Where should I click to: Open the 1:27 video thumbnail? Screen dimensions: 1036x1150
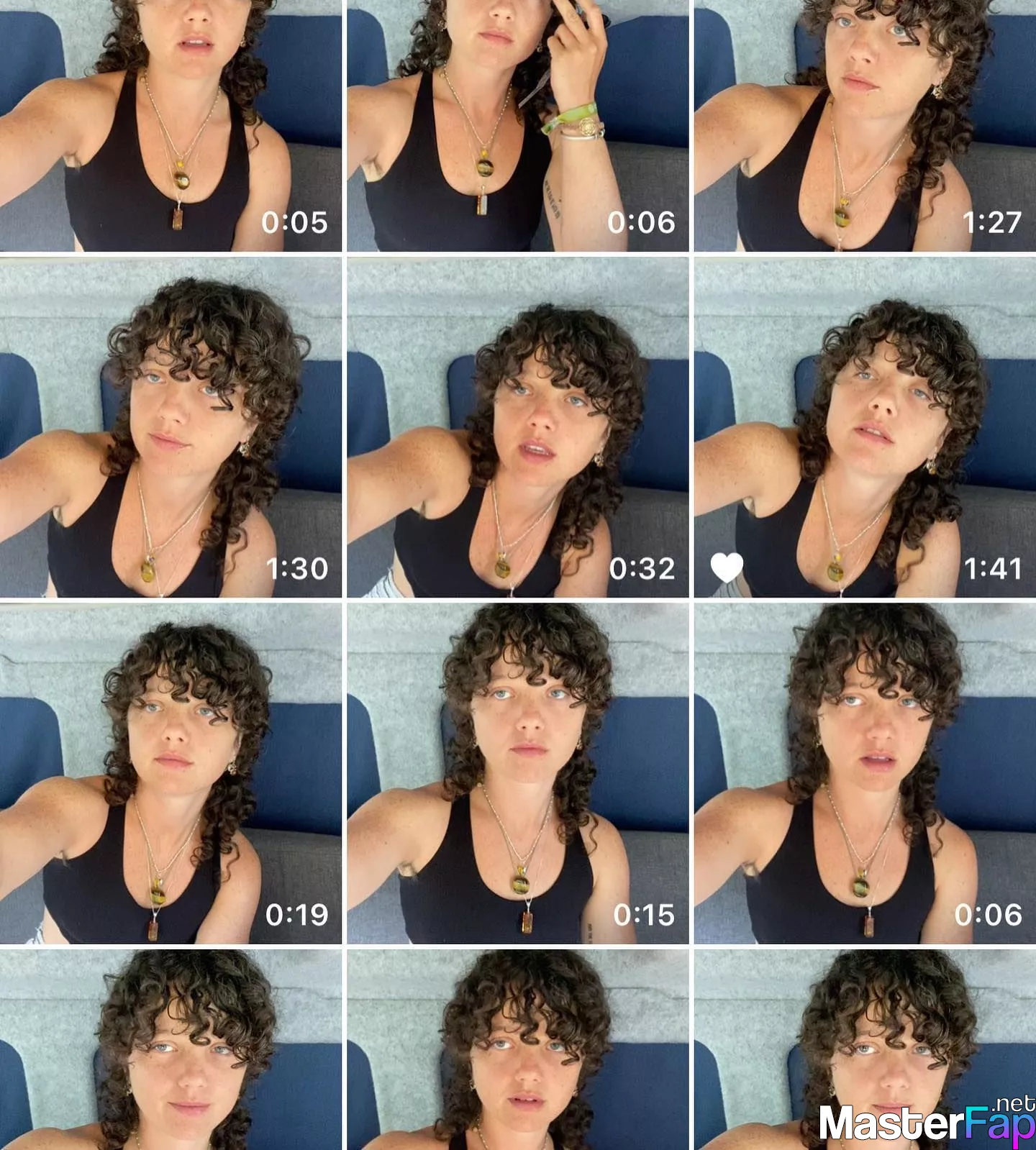pyautogui.click(x=865, y=126)
